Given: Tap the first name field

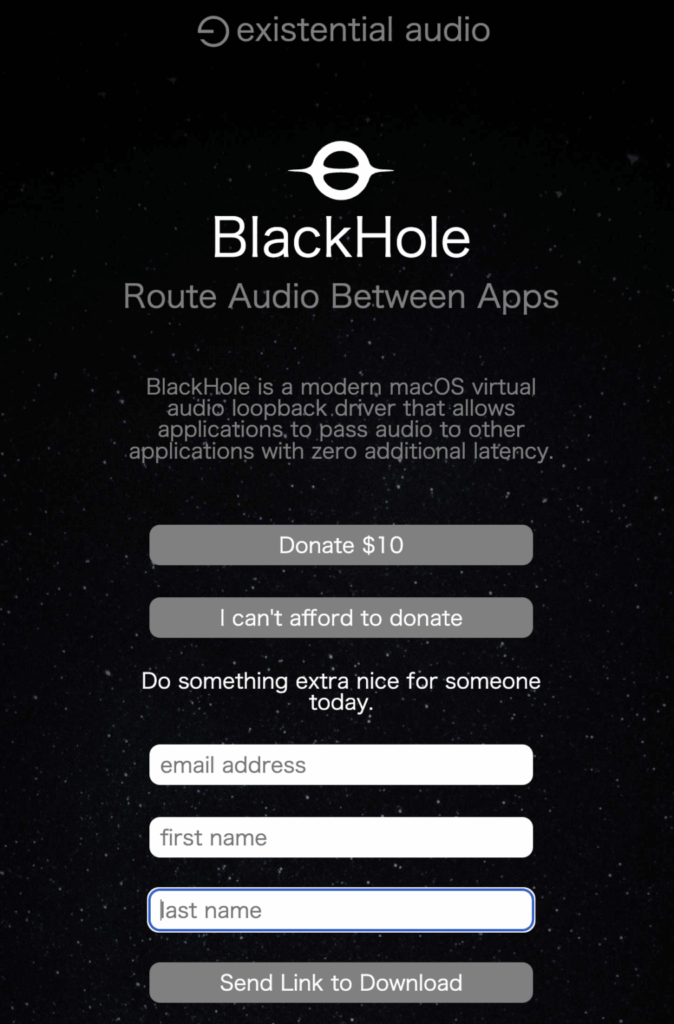Looking at the screenshot, I should [341, 838].
